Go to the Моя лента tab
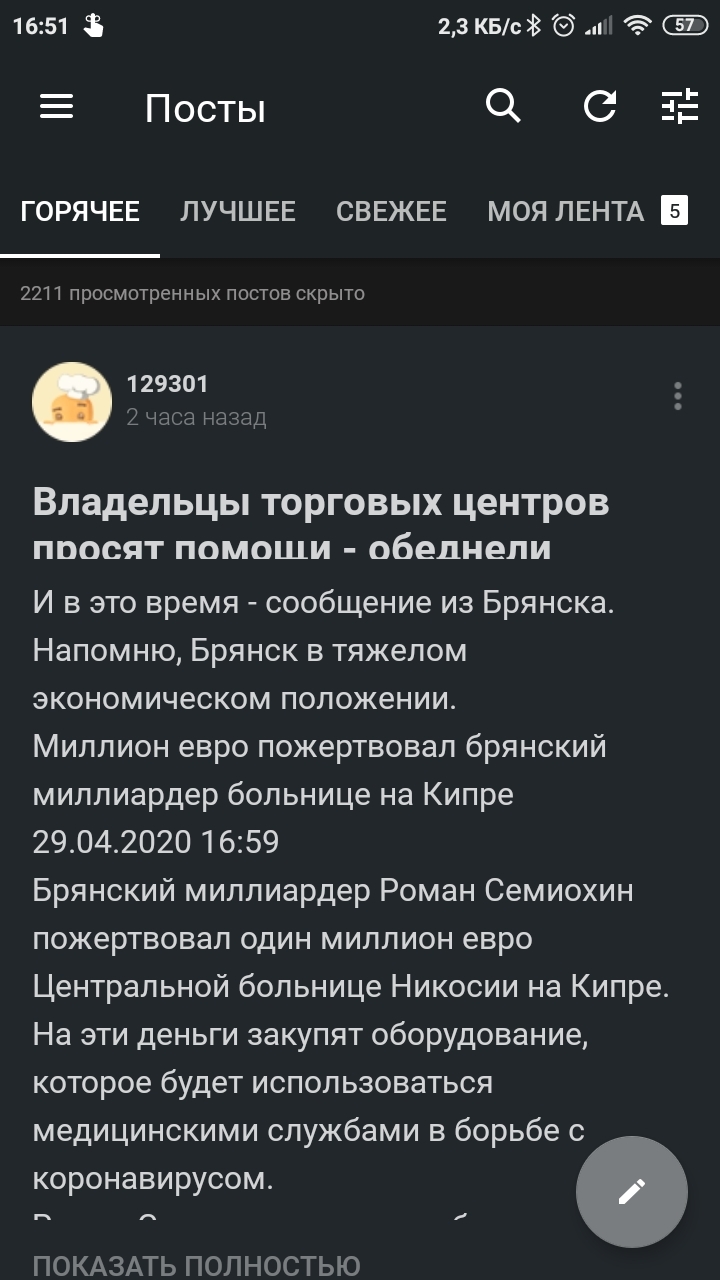The height and width of the screenshot is (1280, 720). pos(587,211)
